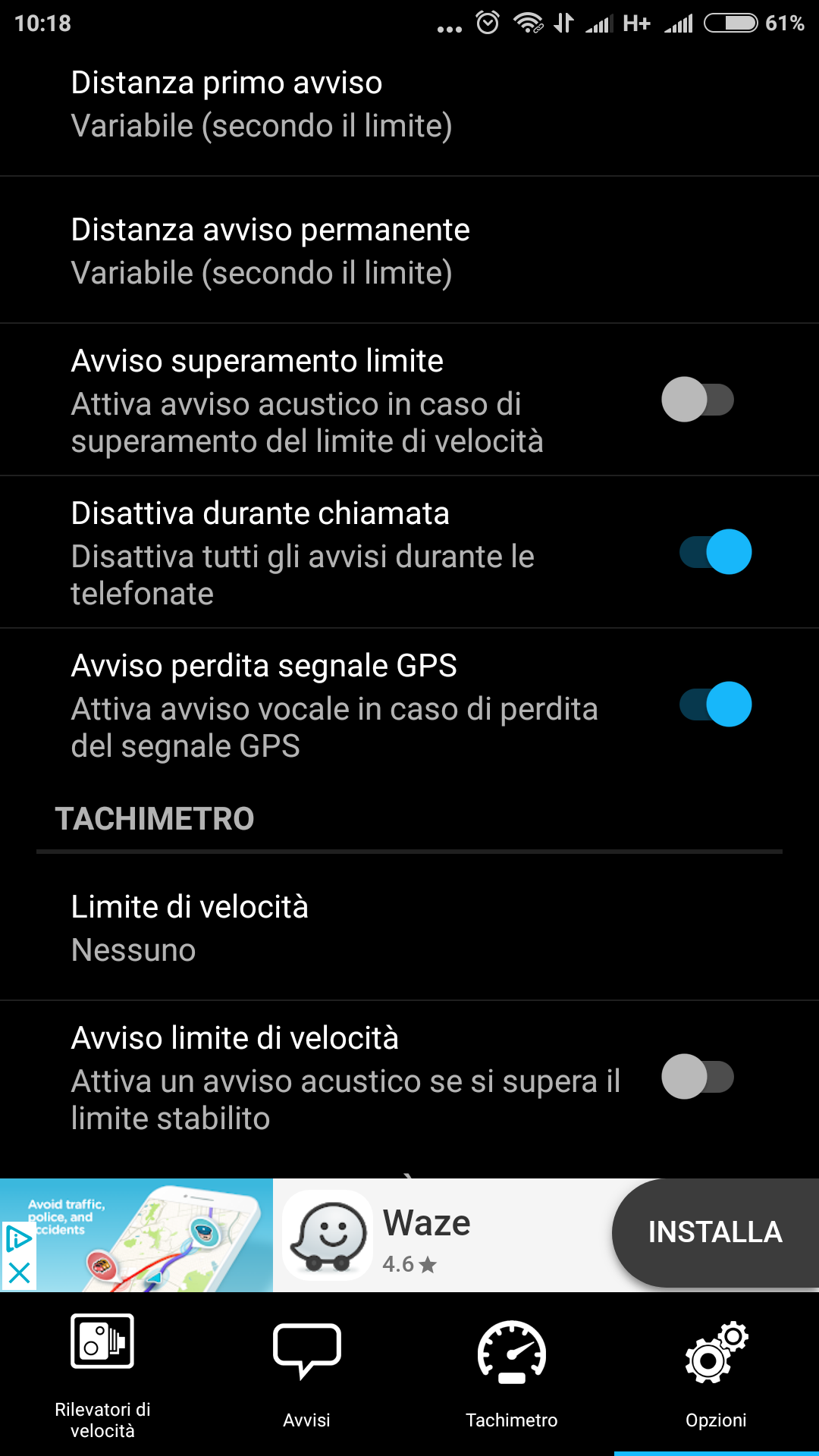Enable Avviso superamento limite switch

[x=698, y=400]
